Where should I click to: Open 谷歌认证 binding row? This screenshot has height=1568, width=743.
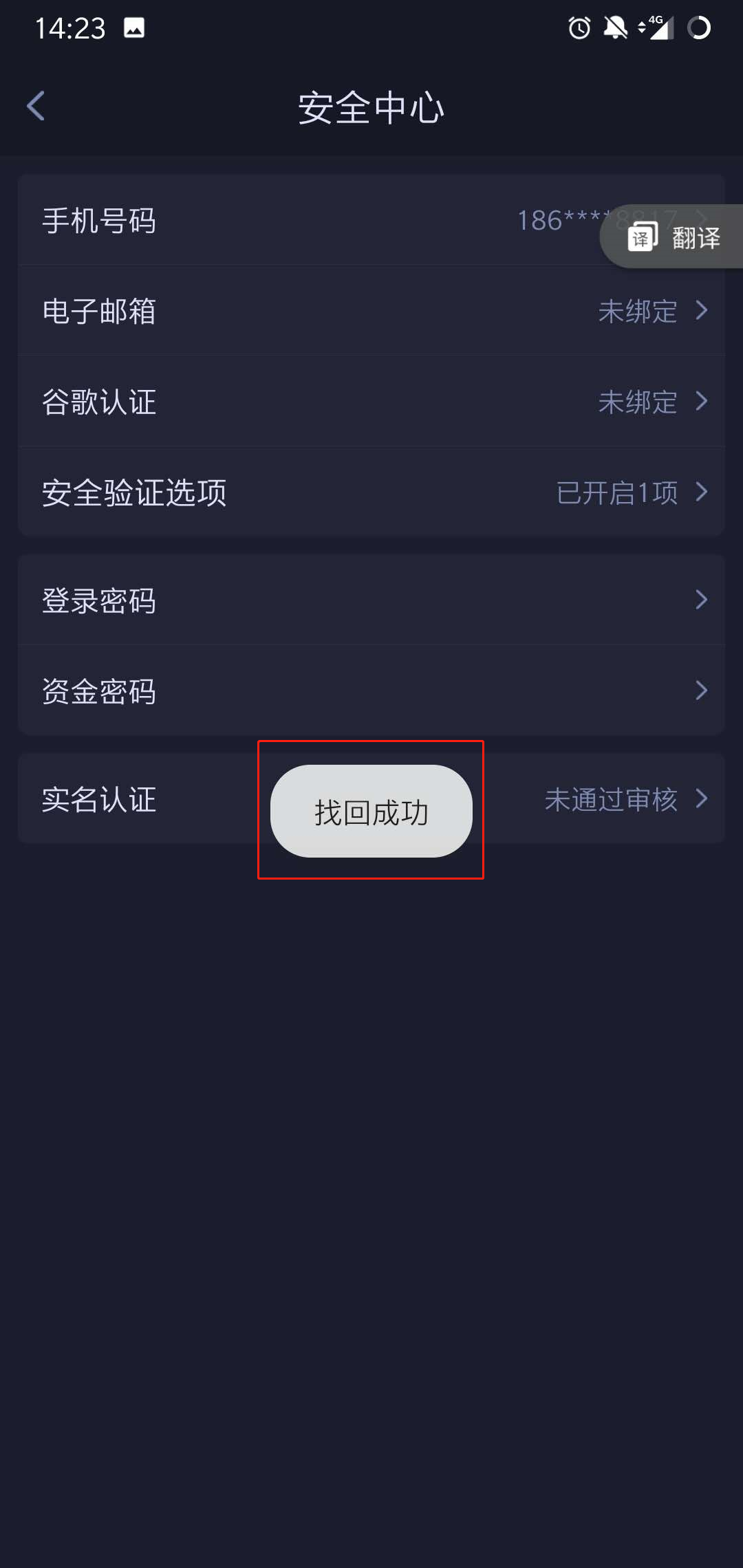point(371,402)
